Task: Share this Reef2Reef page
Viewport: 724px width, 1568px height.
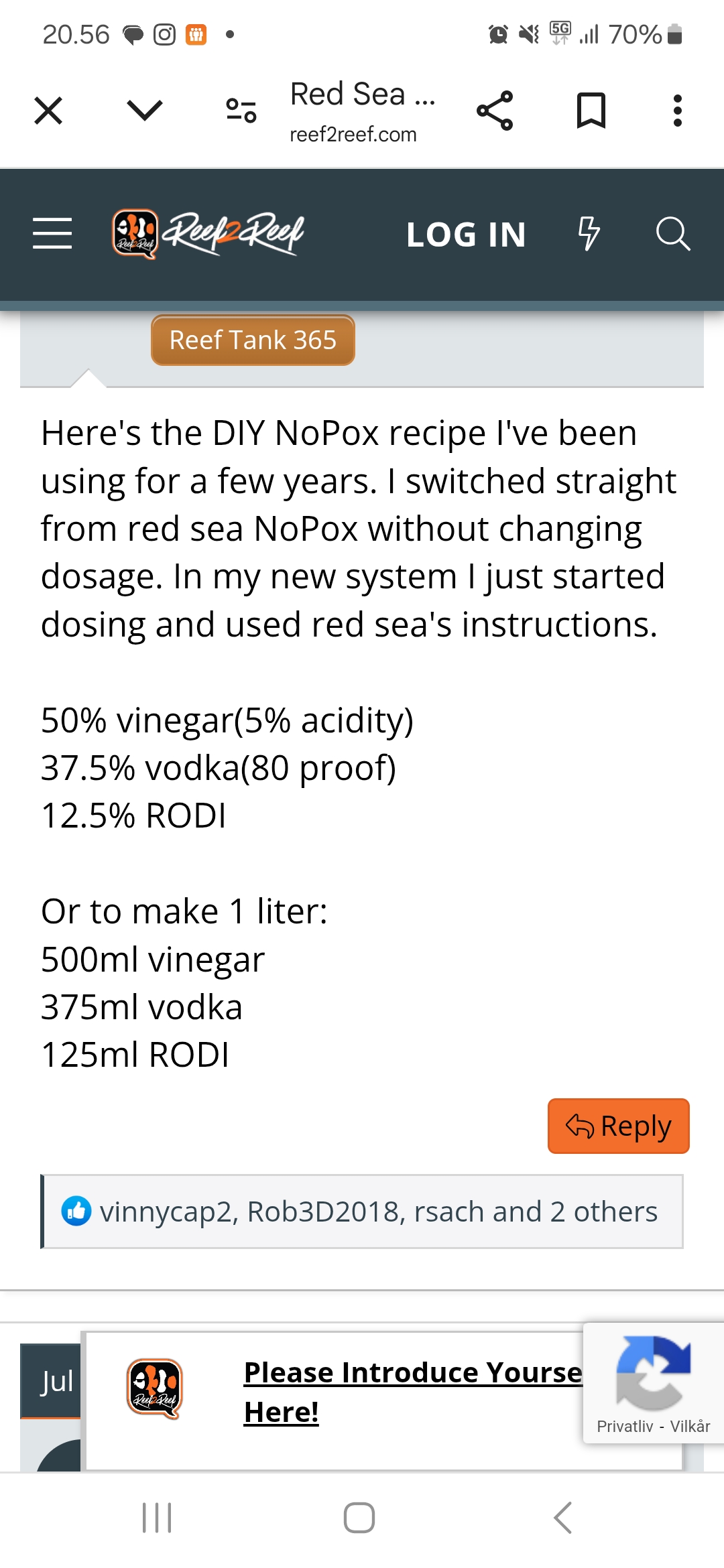Action: coord(495,111)
